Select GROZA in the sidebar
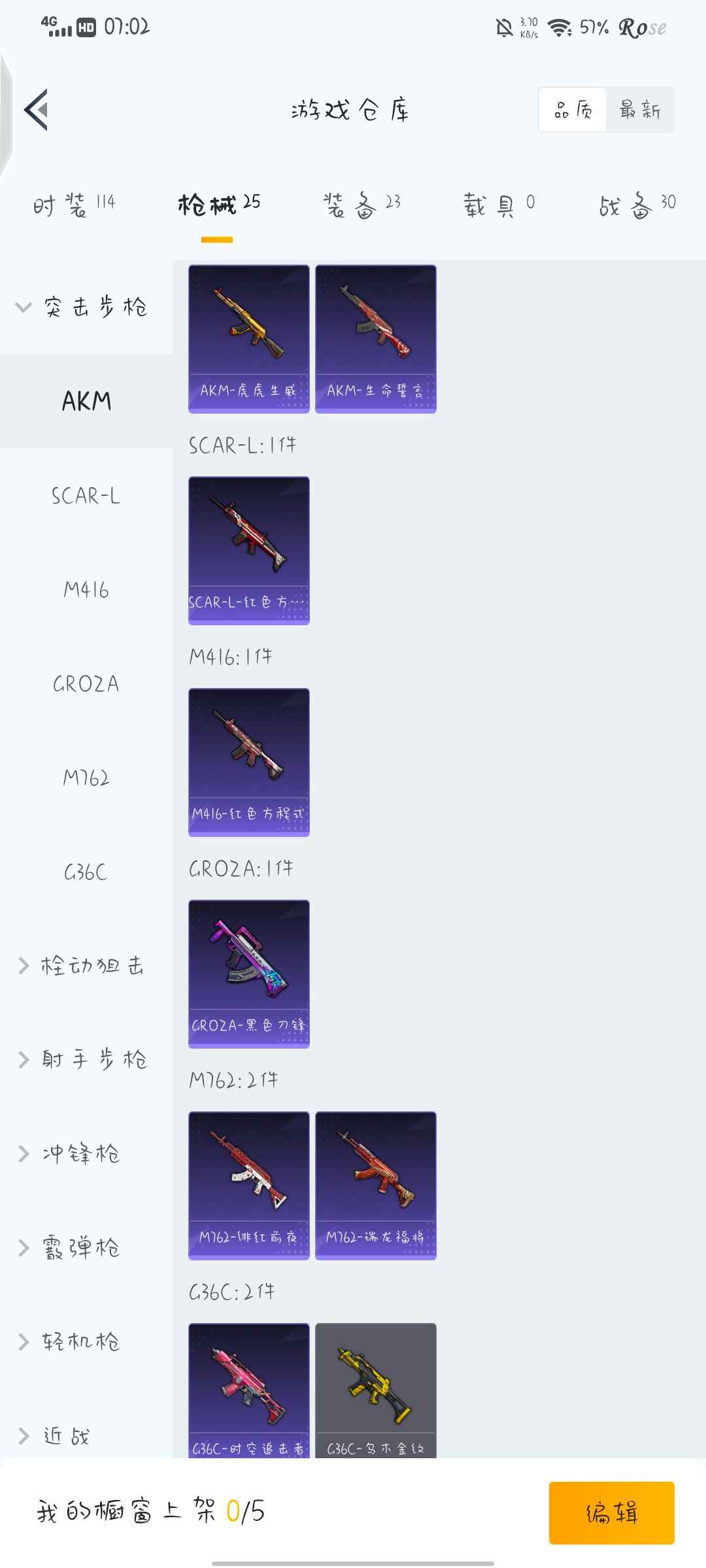This screenshot has width=706, height=1568. (86, 684)
